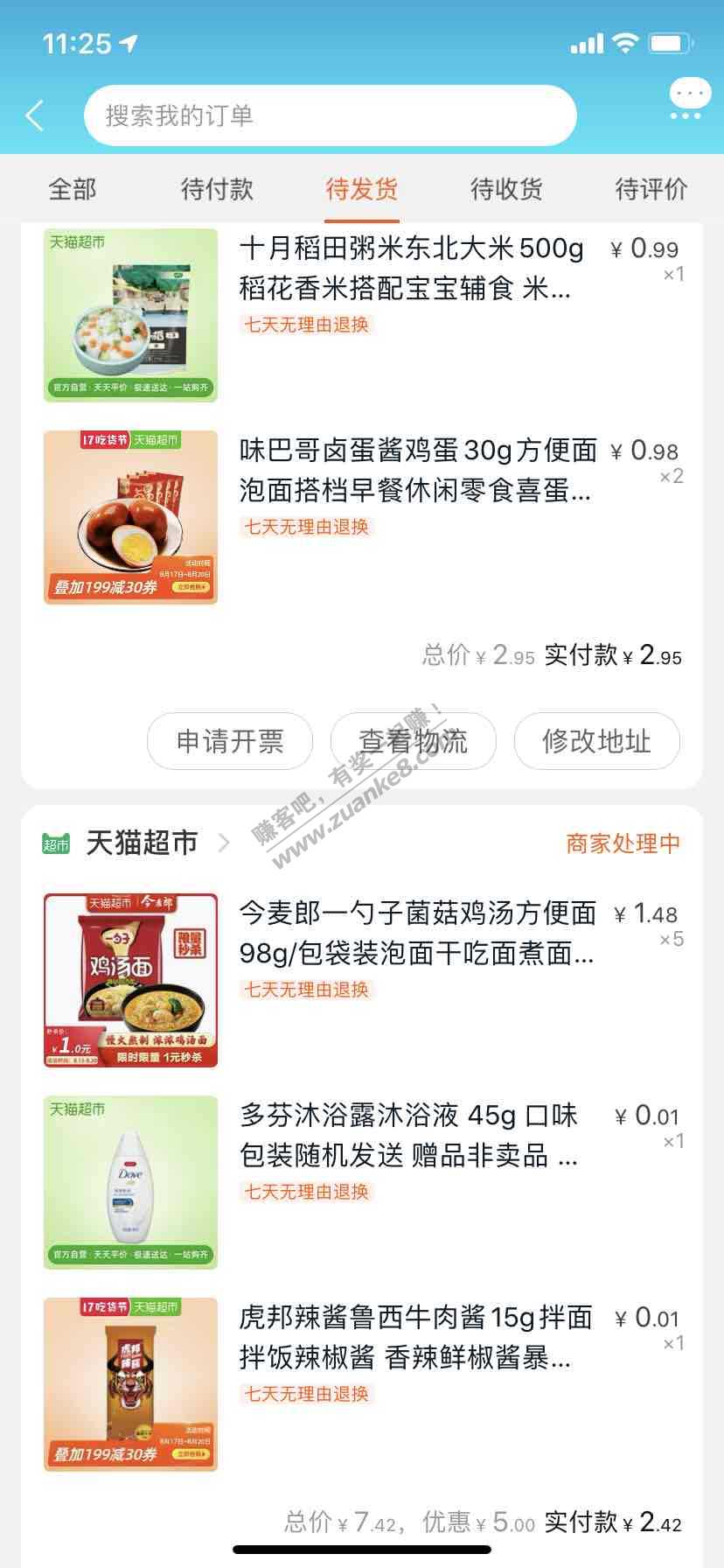Open the messages bubble icon

(x=689, y=100)
